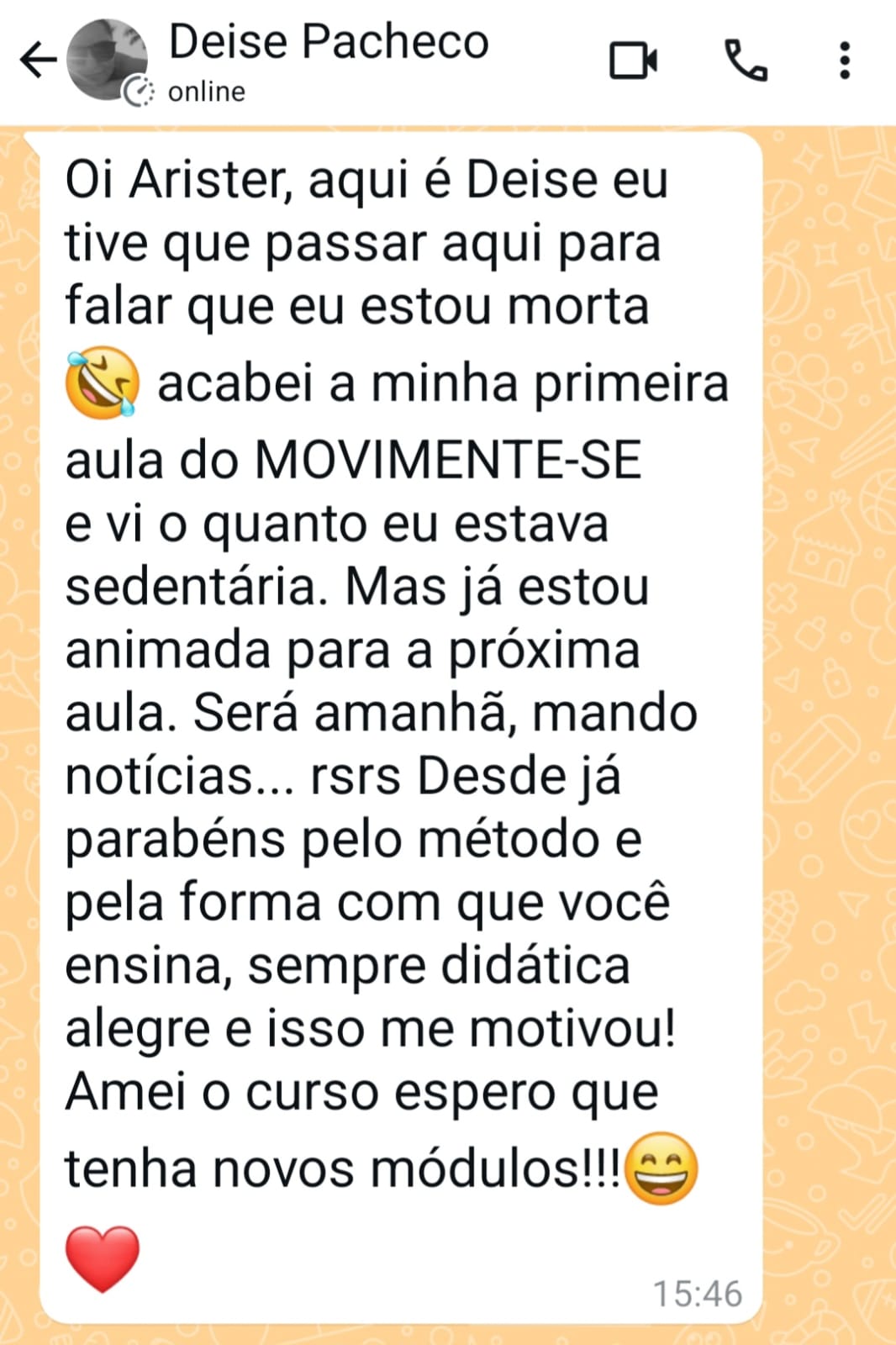Viewport: 896px width, 1345px height.
Task: Go back to the chat list
Action: 37,61
